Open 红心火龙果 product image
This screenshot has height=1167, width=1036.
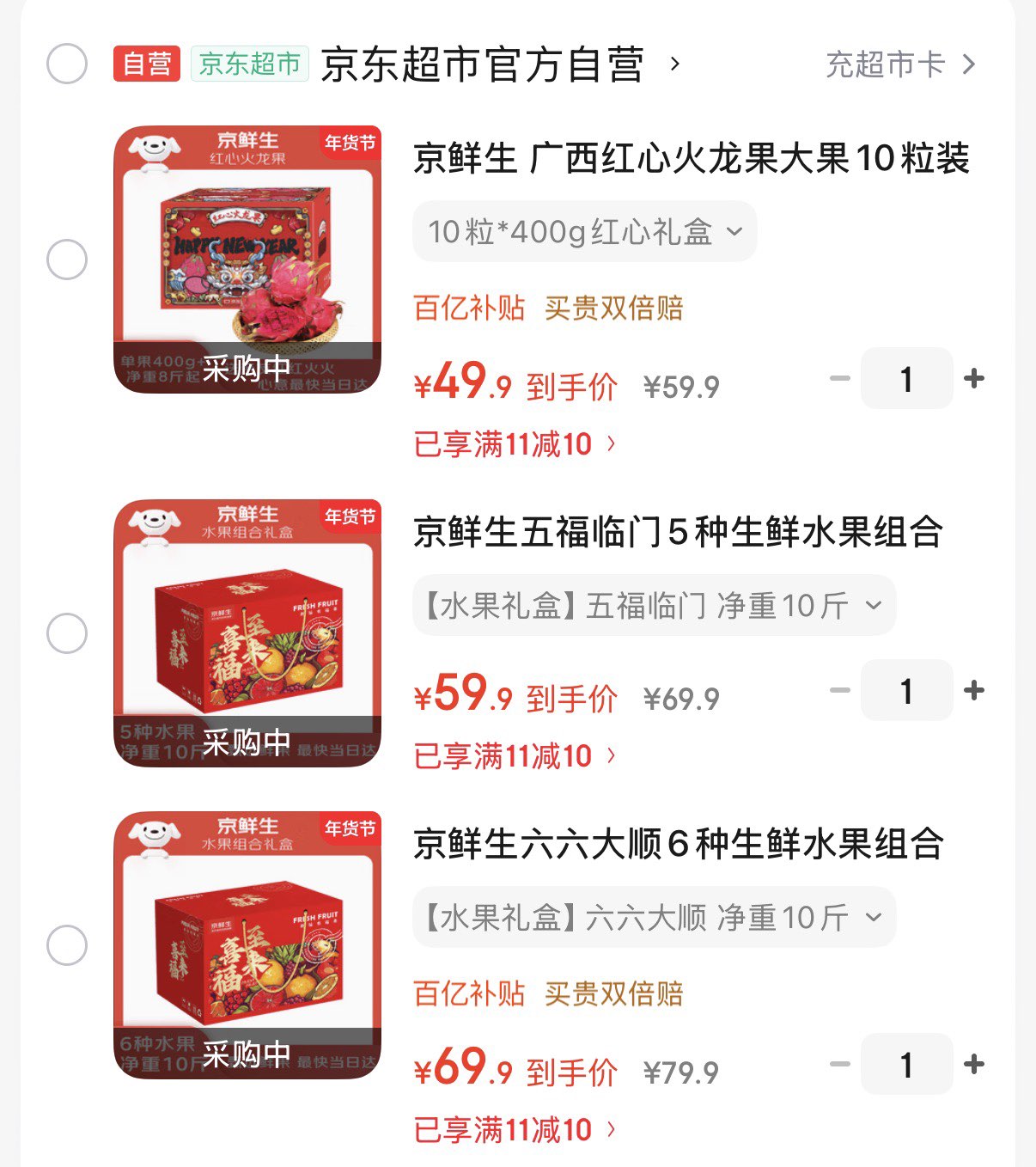(x=247, y=260)
